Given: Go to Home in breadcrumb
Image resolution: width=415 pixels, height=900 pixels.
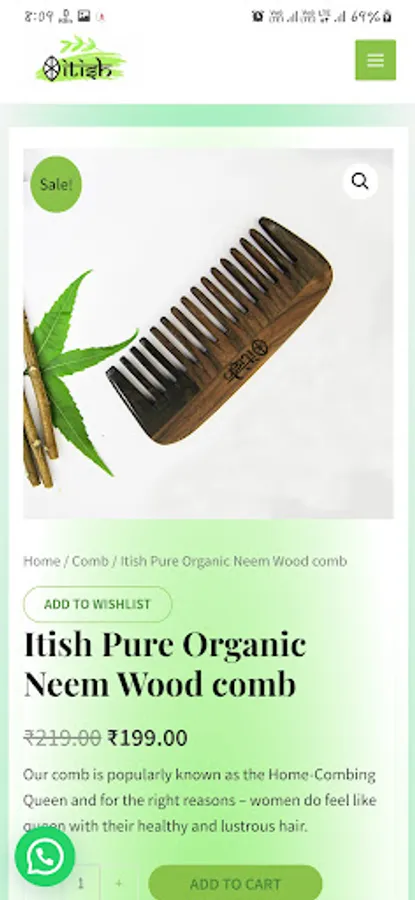Looking at the screenshot, I should point(41,561).
